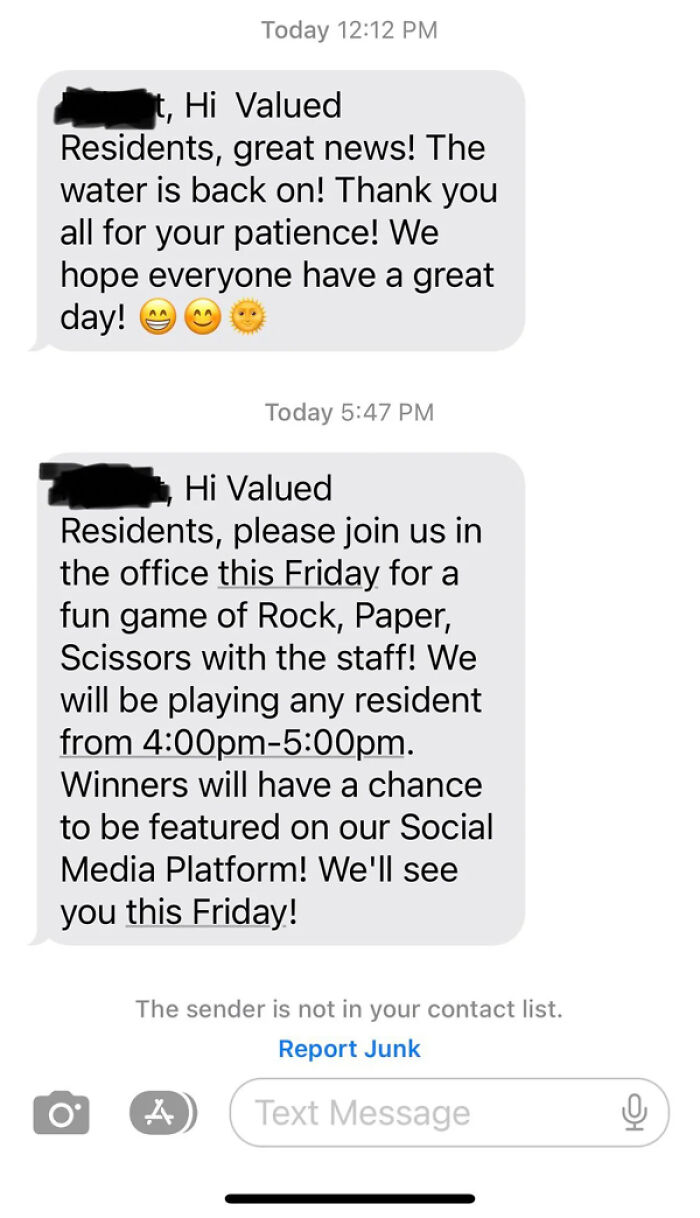
Task: Start voice dictation with the microphone icon
Action: pyautogui.click(x=633, y=1112)
